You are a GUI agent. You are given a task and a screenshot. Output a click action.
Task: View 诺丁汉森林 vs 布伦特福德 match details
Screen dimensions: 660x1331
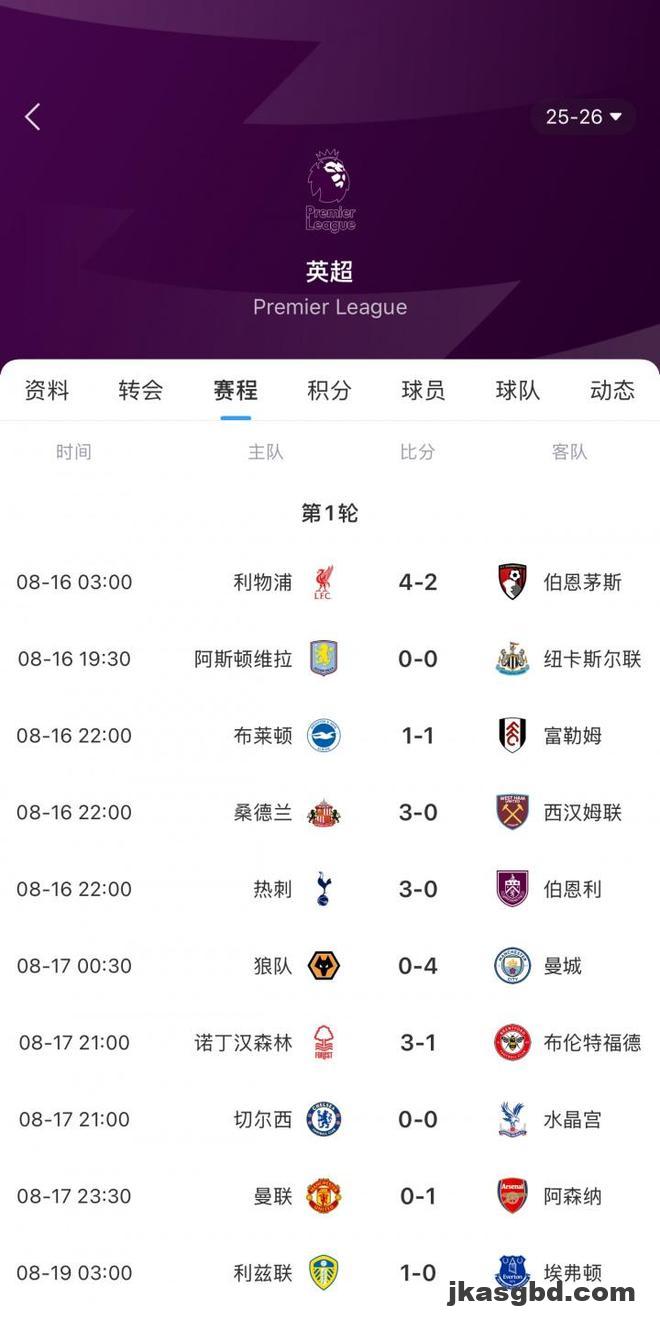418,1043
